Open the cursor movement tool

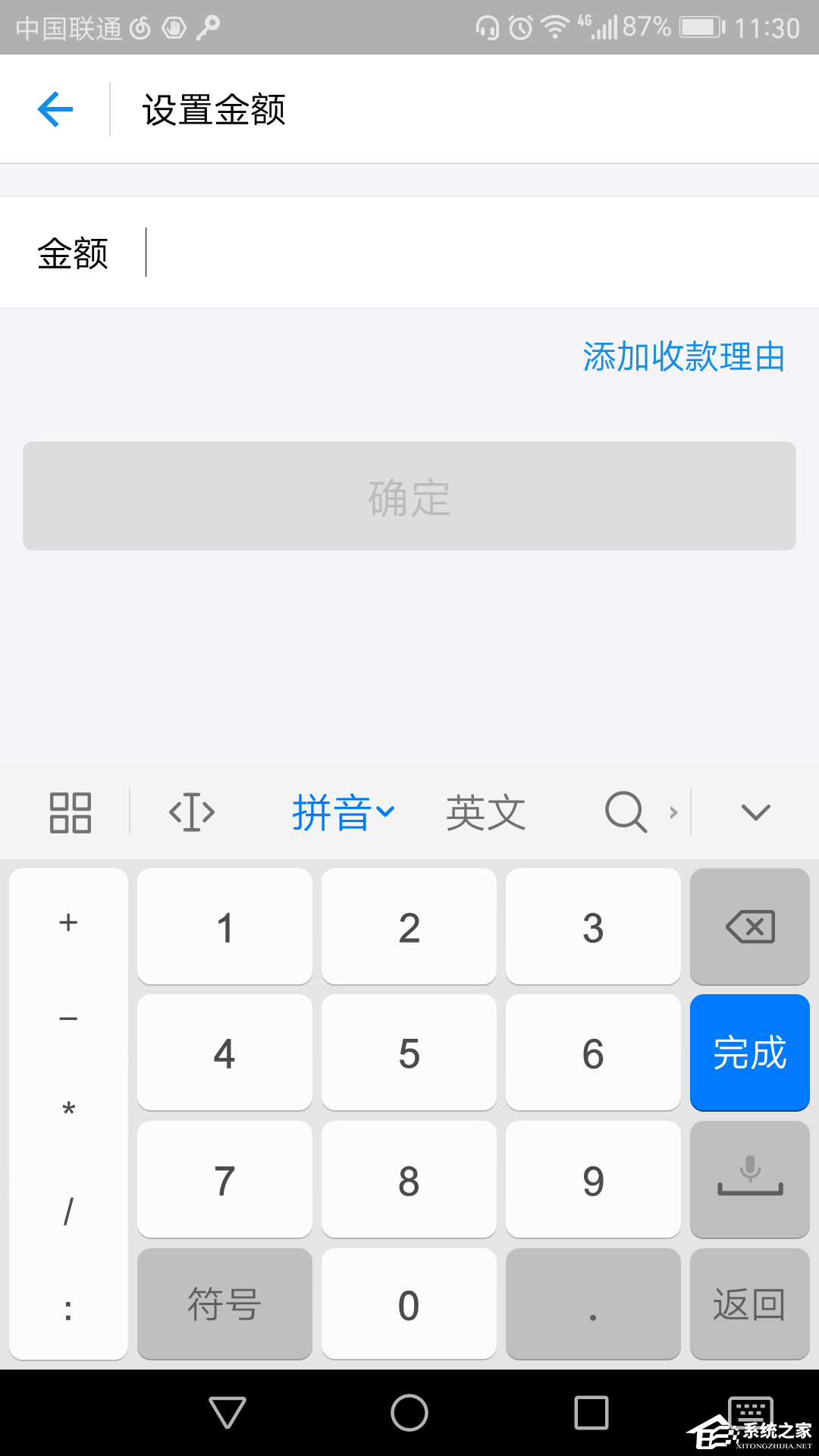coord(192,812)
